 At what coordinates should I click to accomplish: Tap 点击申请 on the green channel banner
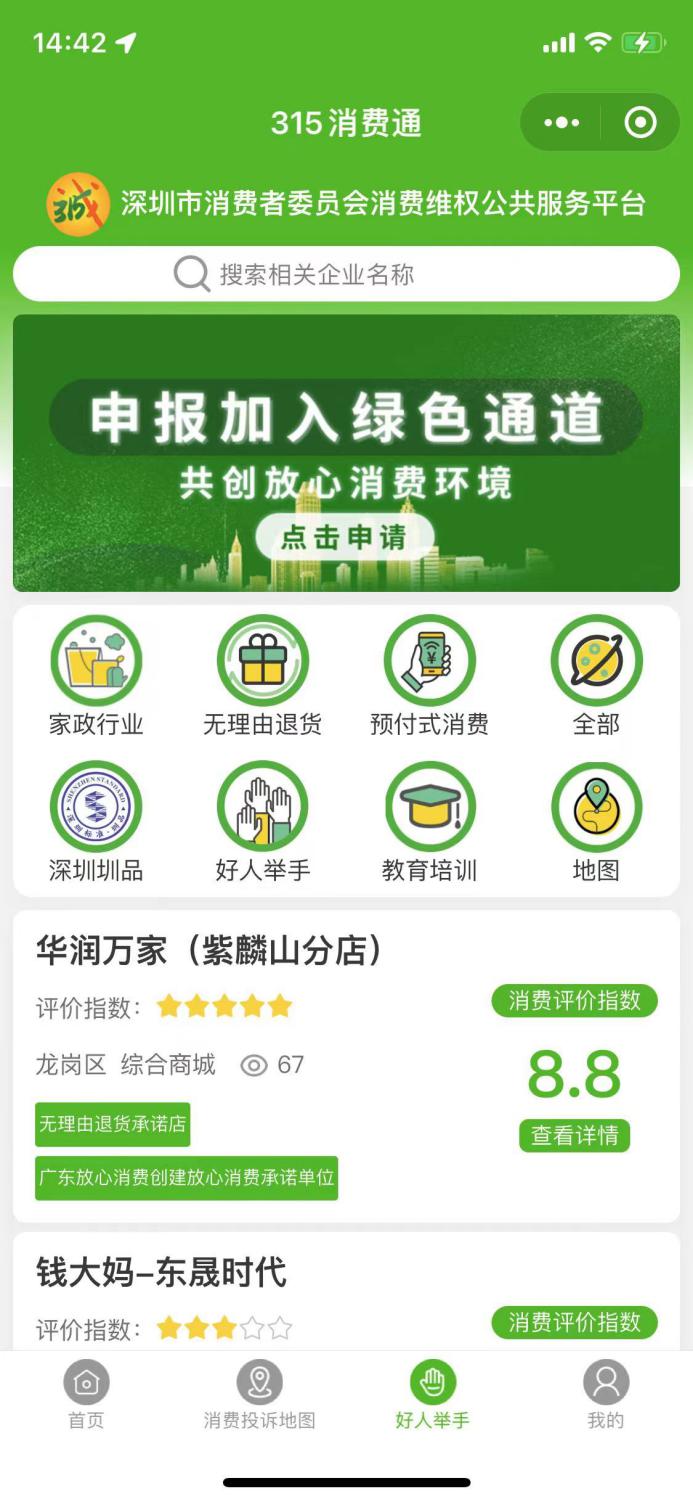pos(344,537)
